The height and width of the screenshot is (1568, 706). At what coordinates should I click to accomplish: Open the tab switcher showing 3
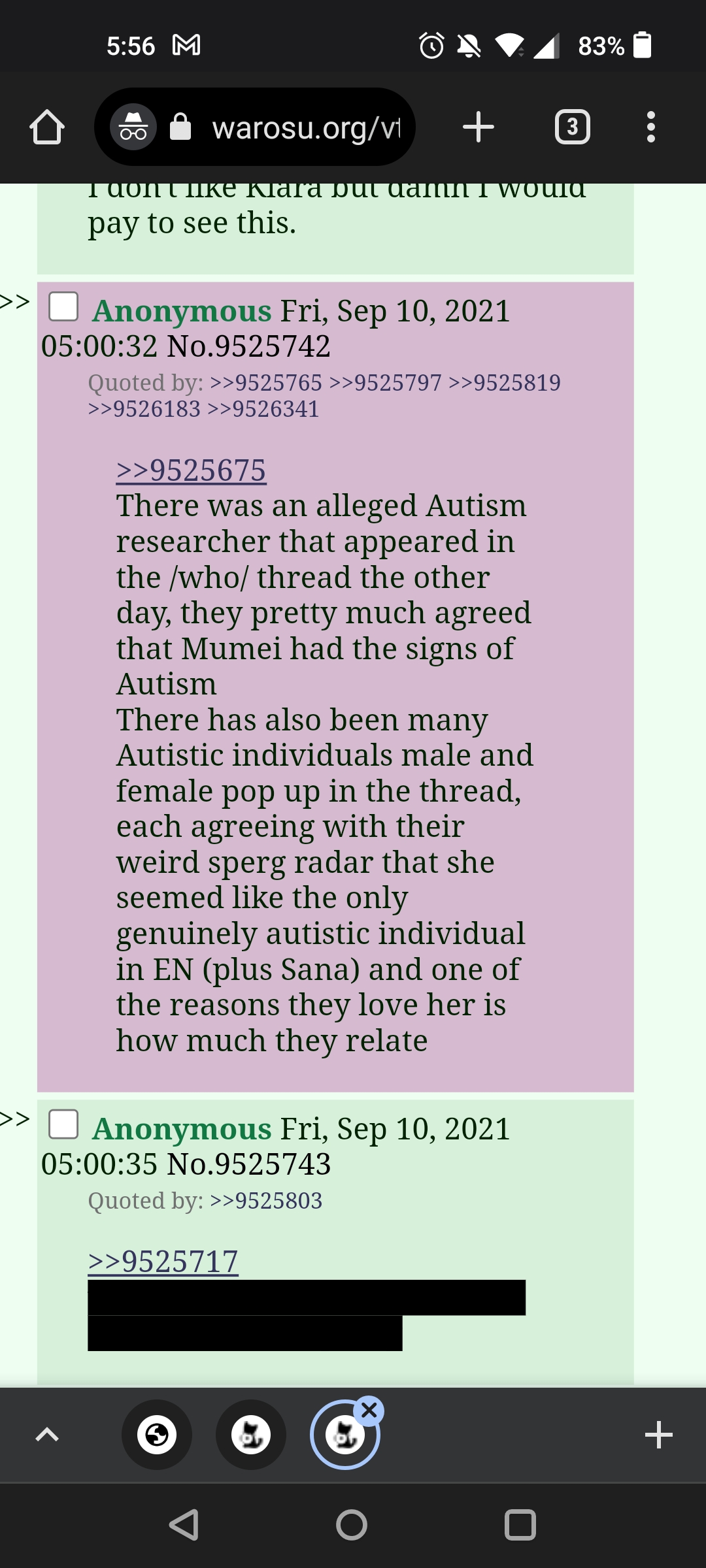point(572,127)
